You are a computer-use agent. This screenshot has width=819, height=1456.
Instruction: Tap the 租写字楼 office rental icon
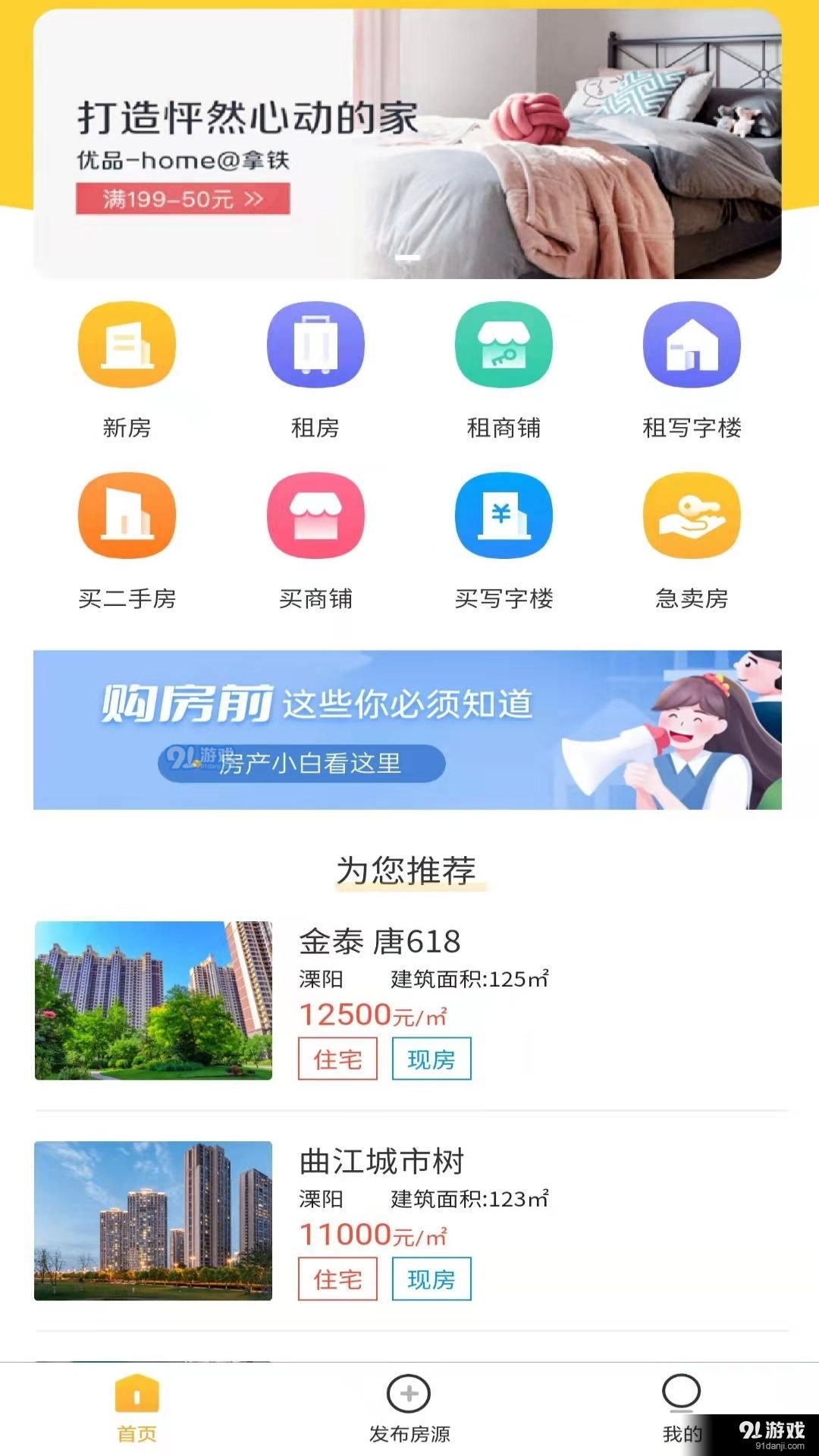click(x=691, y=344)
